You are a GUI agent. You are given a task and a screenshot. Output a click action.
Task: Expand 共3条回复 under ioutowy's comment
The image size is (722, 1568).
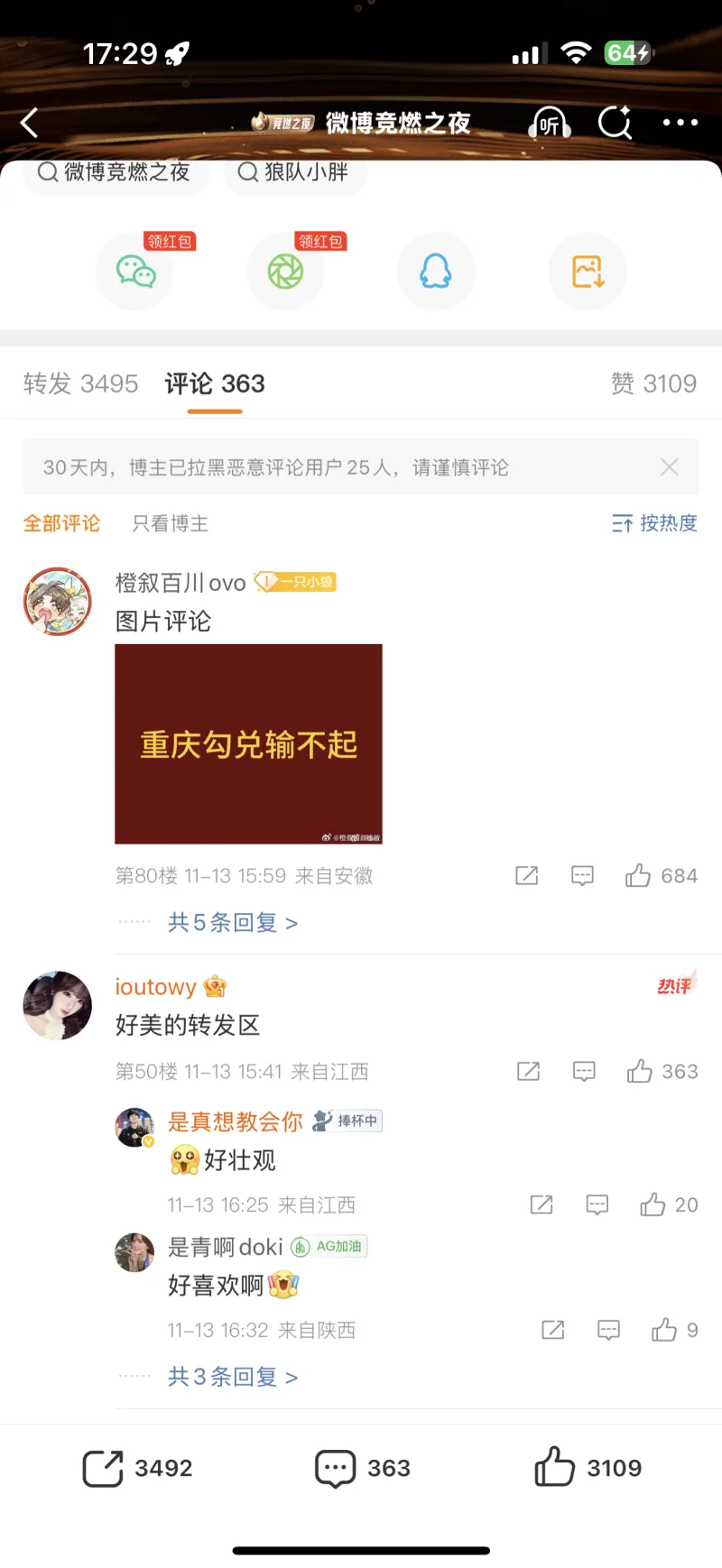[x=232, y=1378]
